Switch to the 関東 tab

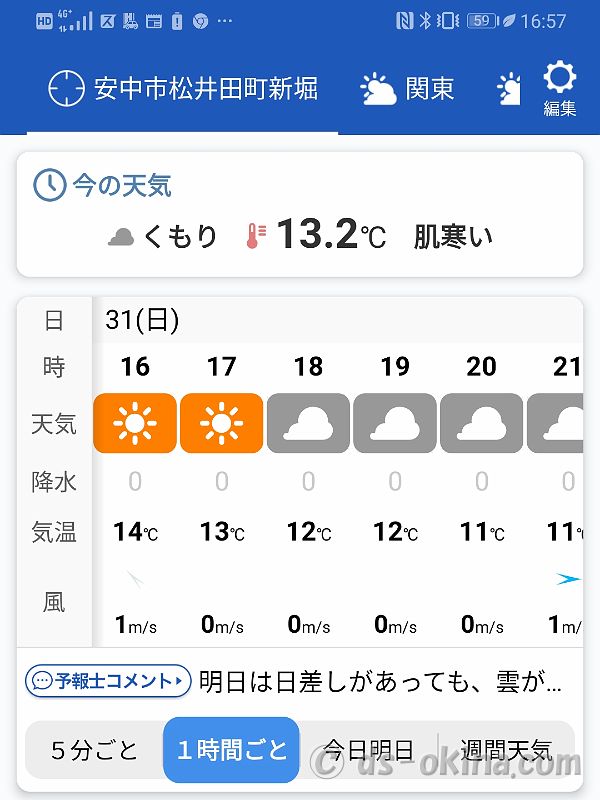click(407, 89)
